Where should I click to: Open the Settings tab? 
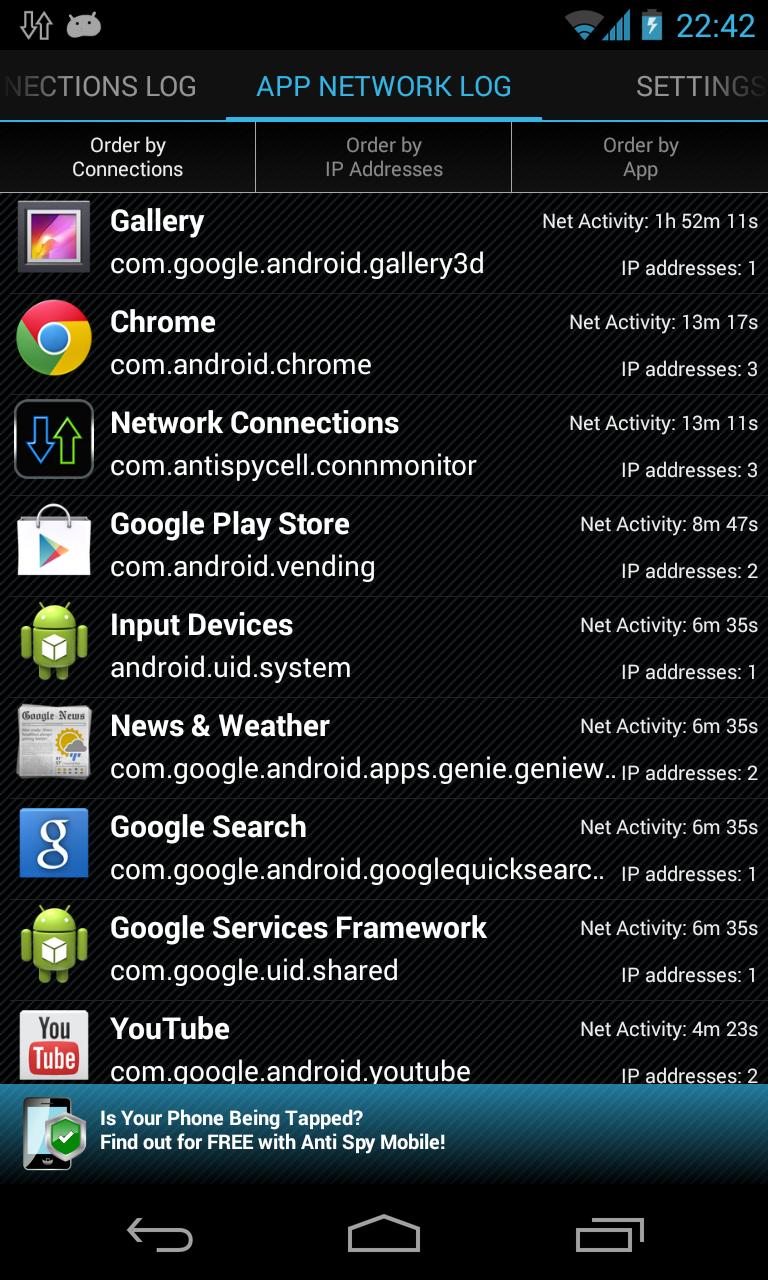pos(700,87)
